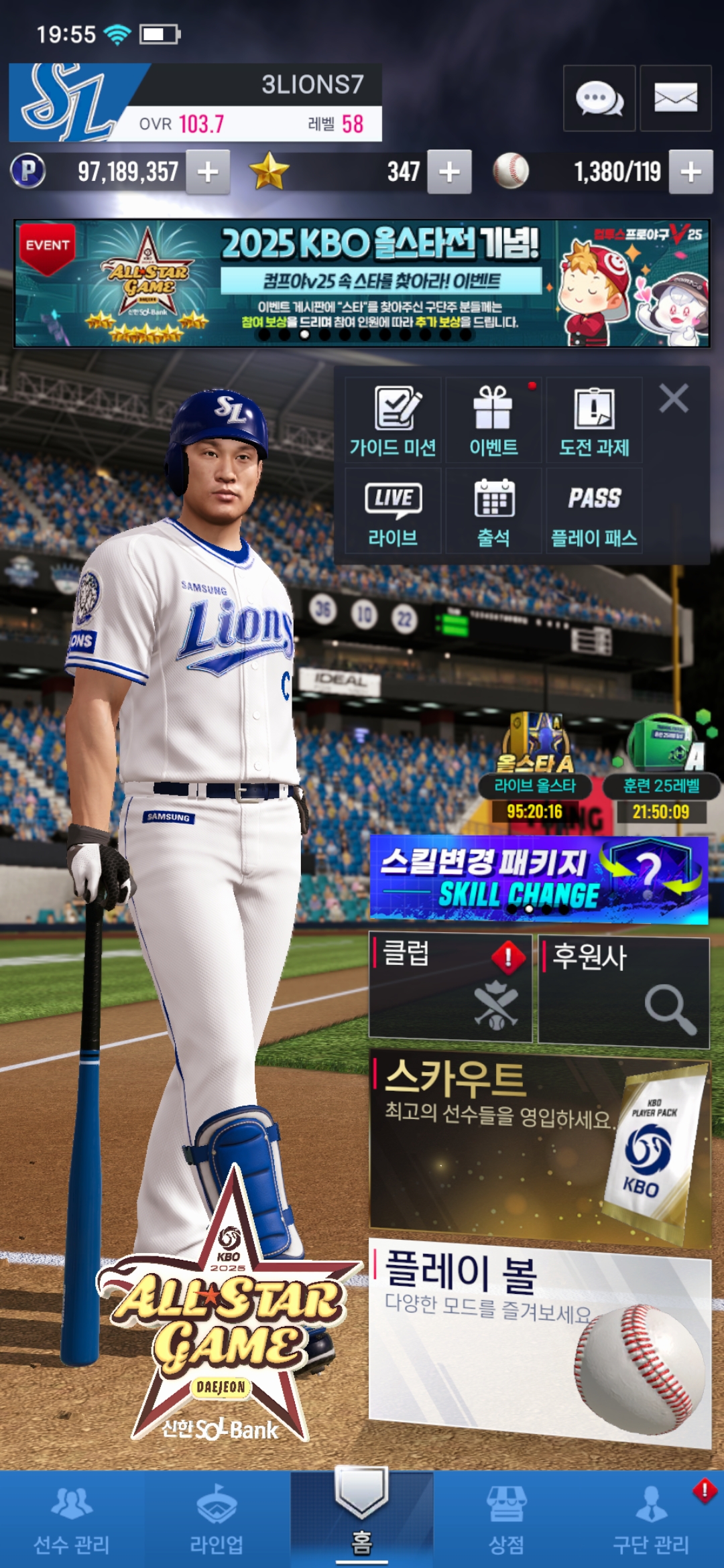Open 가이드 미션 menu

pos(394,420)
